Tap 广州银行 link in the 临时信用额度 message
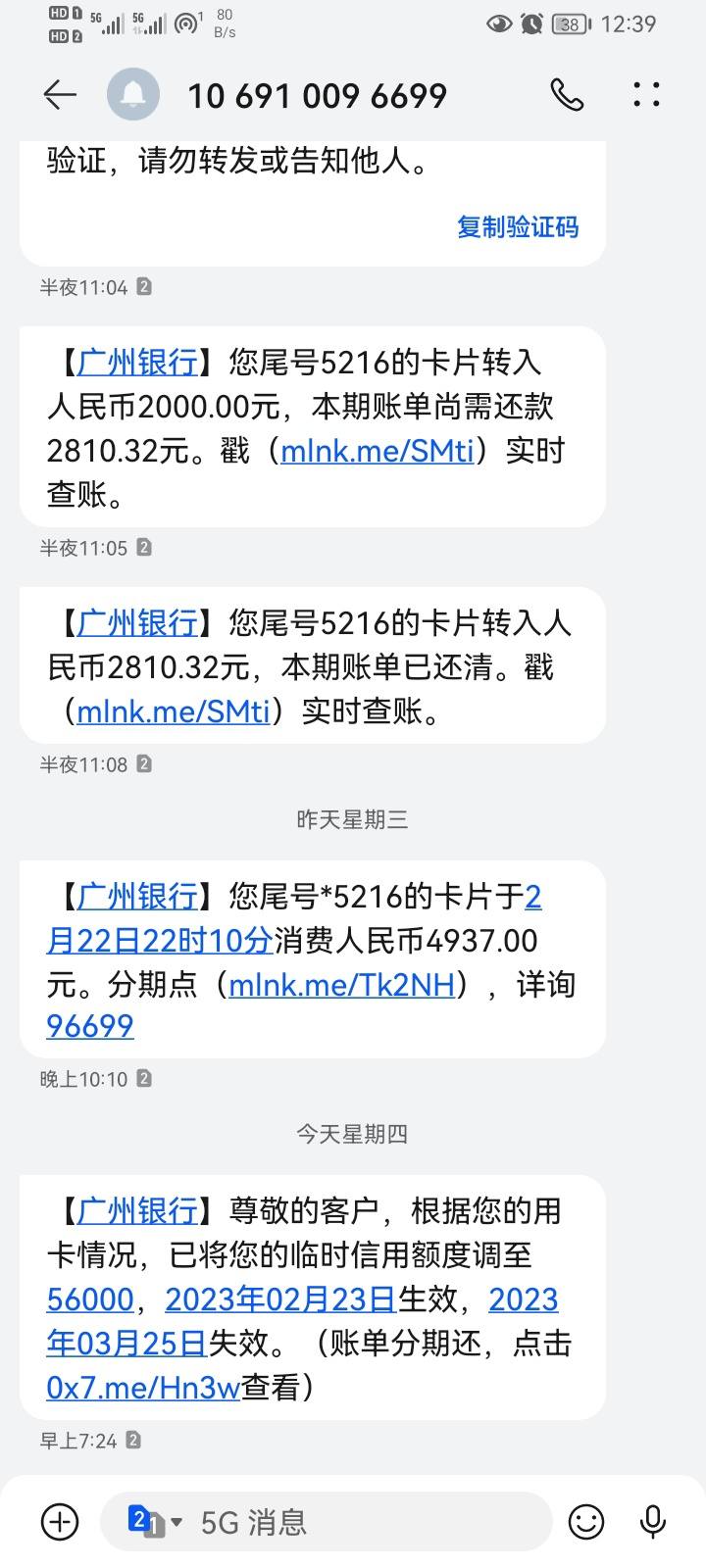The width and height of the screenshot is (706, 1568). (137, 1211)
